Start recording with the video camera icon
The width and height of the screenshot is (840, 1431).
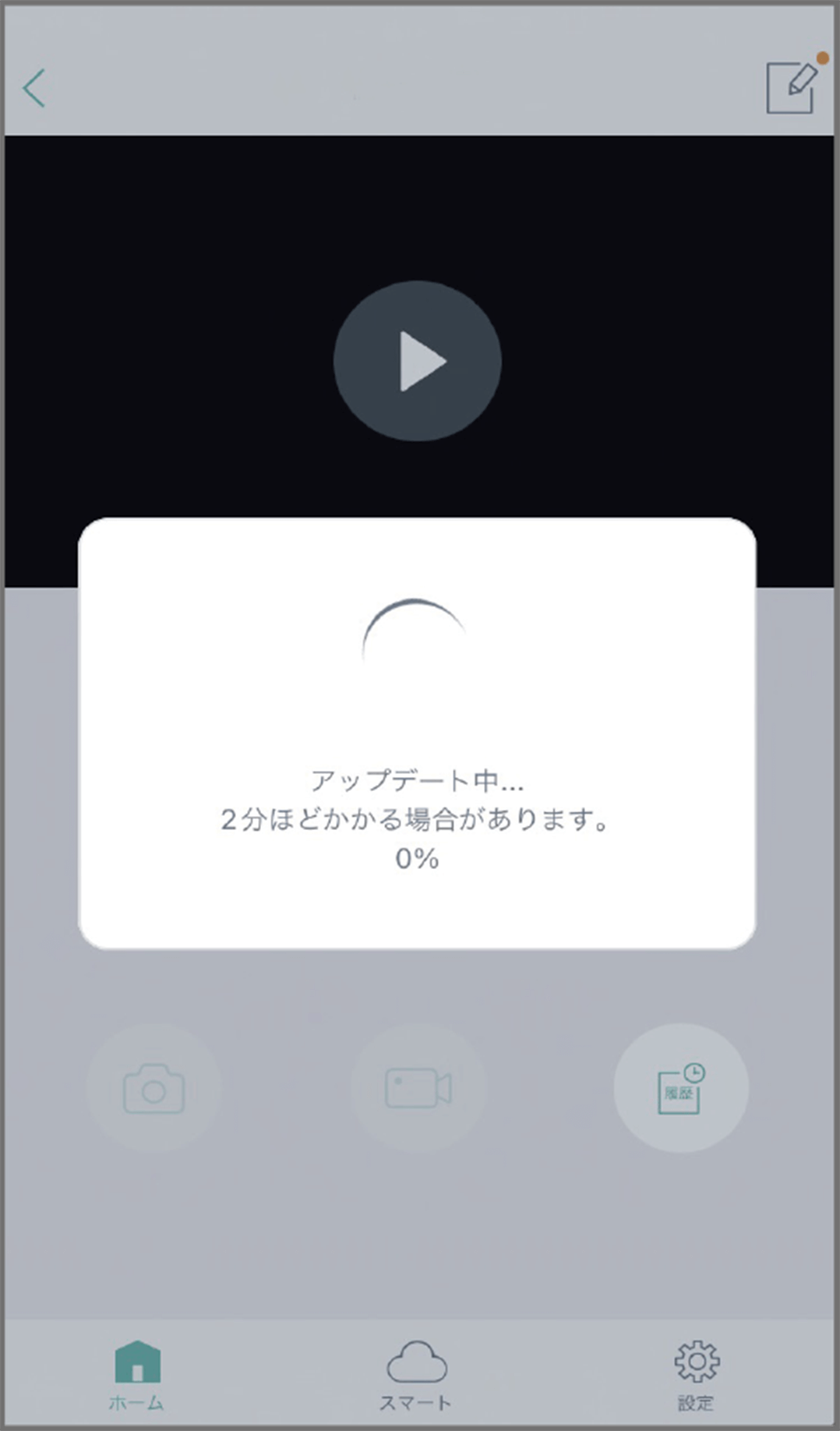418,1088
